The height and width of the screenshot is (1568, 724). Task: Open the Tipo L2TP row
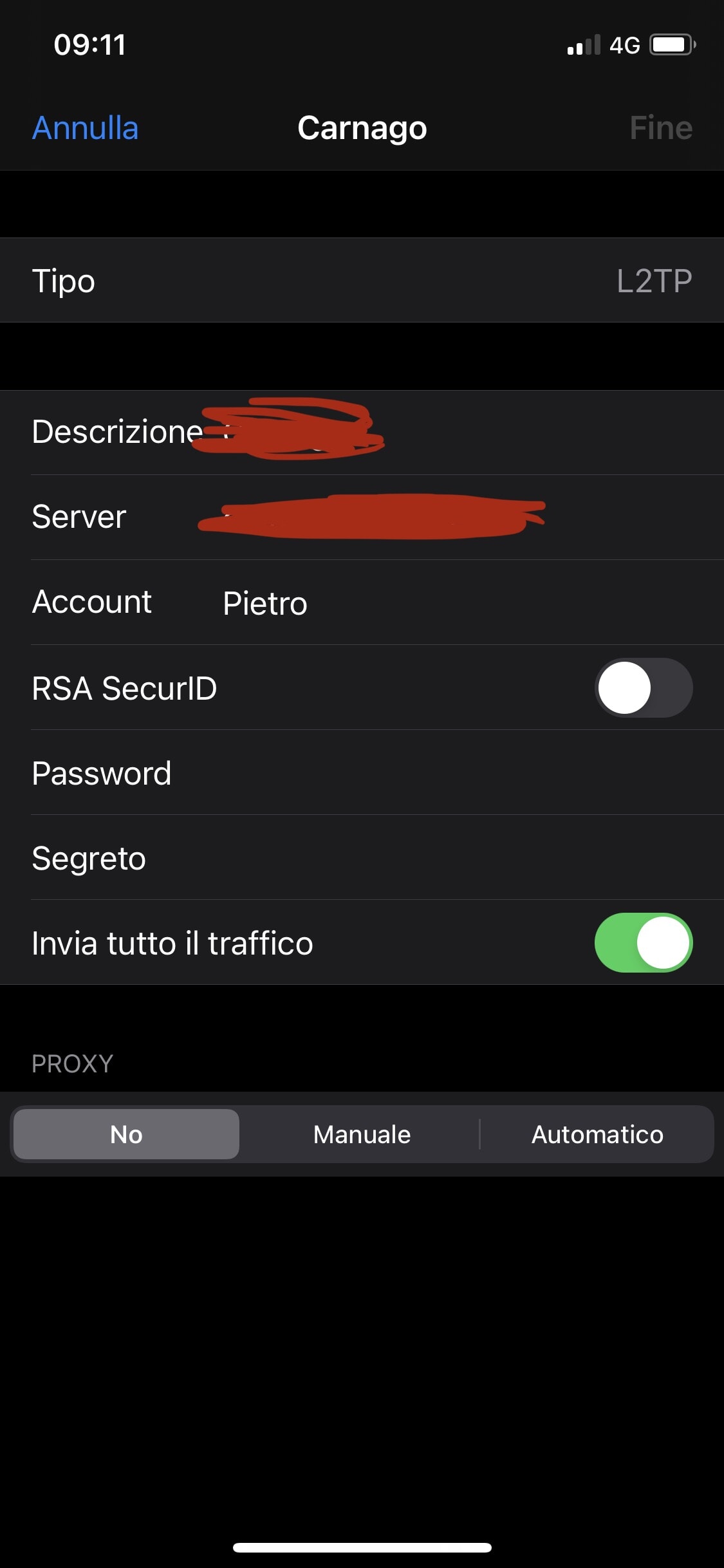coord(362,280)
